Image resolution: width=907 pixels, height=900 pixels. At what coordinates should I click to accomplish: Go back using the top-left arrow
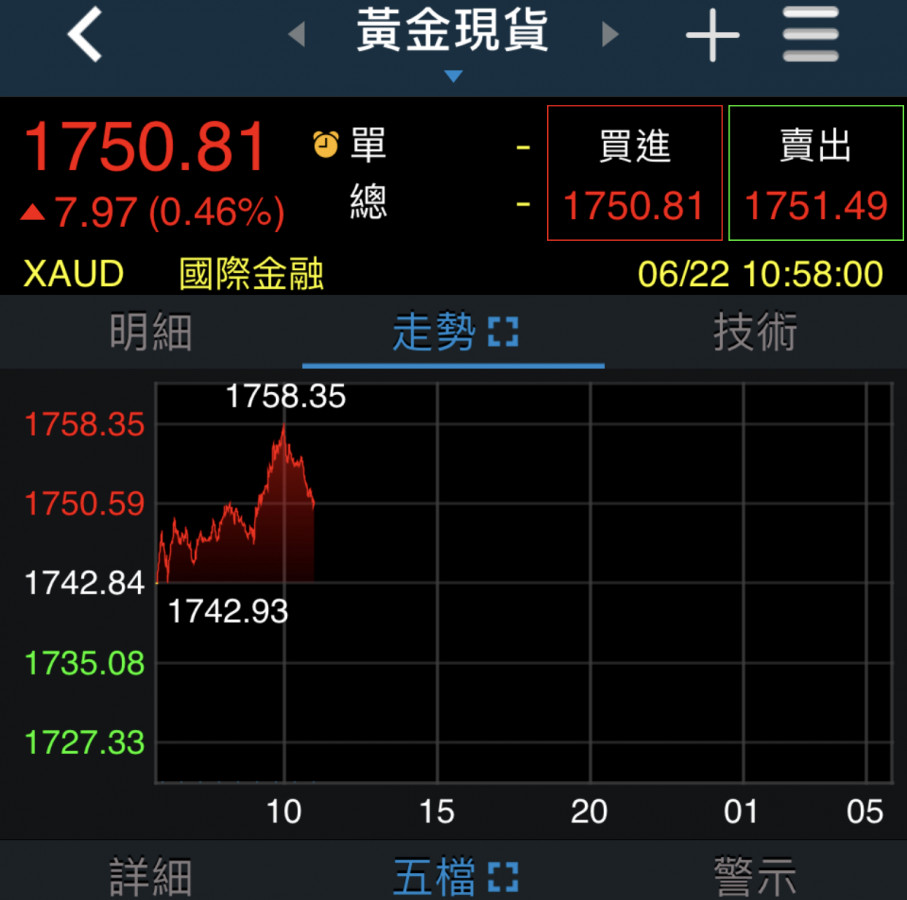click(86, 37)
